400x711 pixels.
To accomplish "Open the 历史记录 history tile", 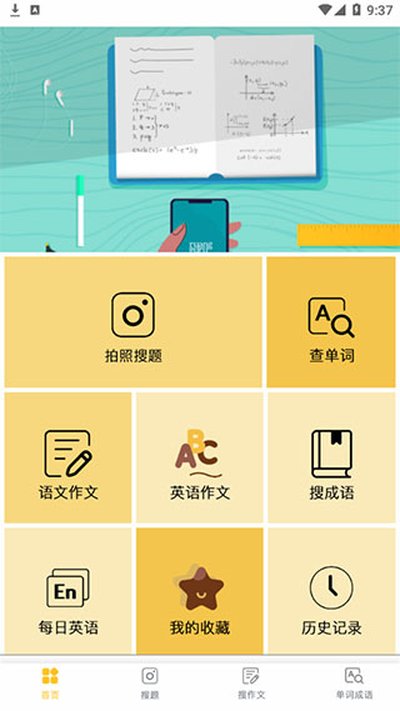I will tap(332, 591).
